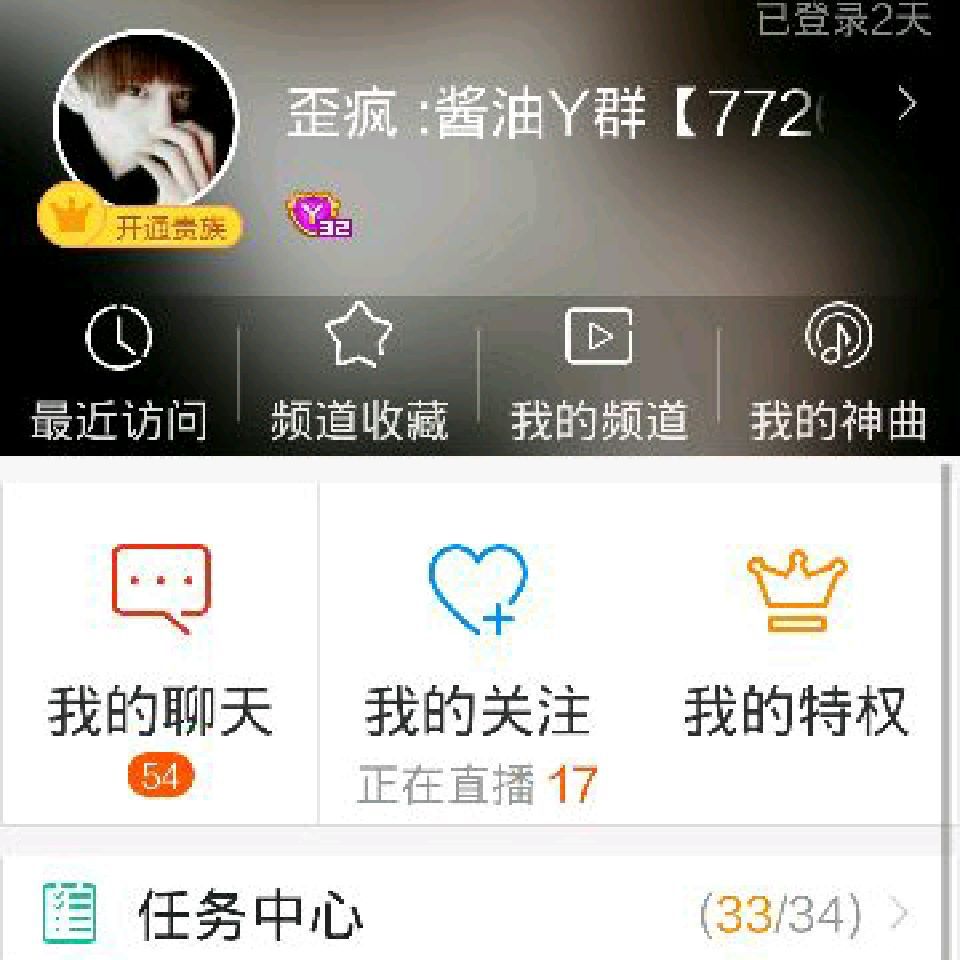Open 最近访问 history
The image size is (960, 960).
tap(119, 377)
